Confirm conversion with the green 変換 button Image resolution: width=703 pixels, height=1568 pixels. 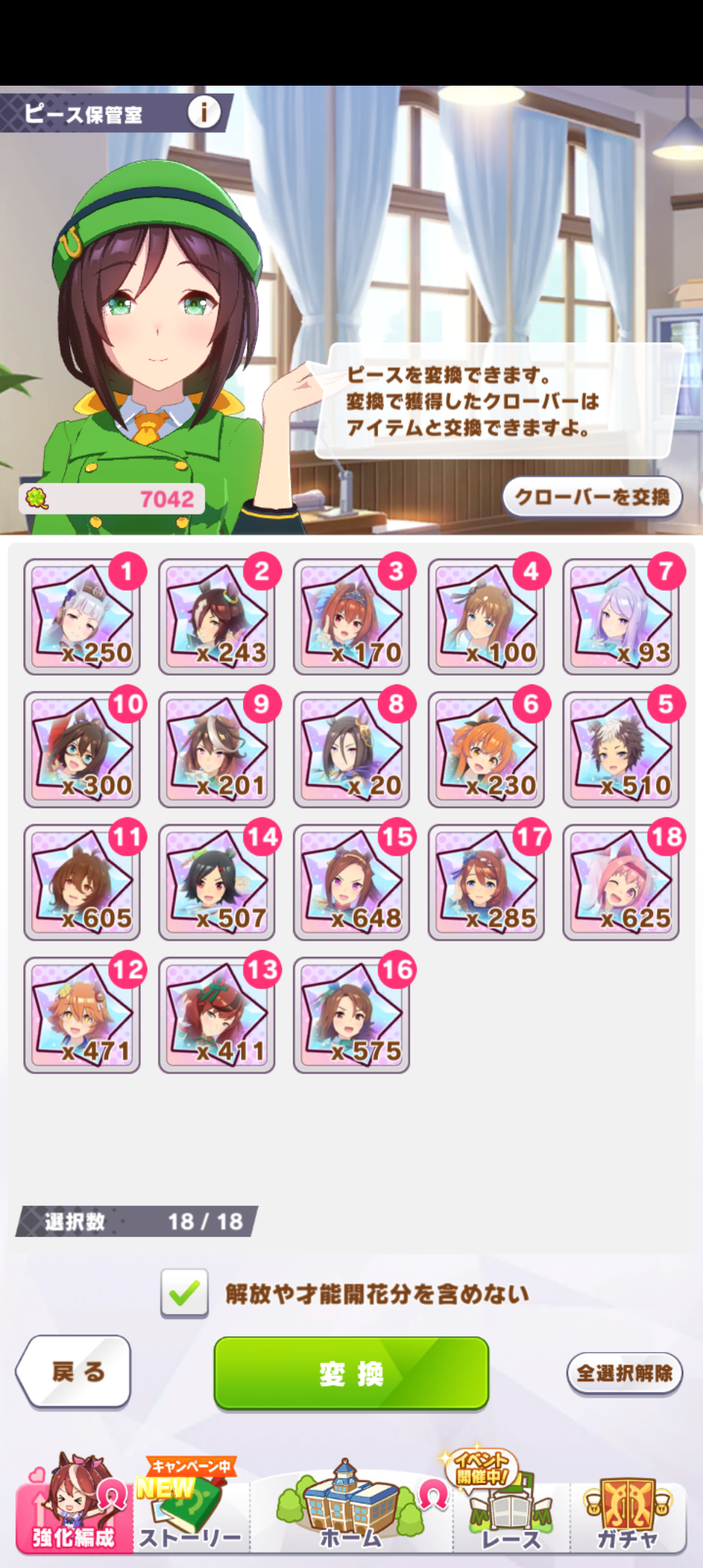351,1373
